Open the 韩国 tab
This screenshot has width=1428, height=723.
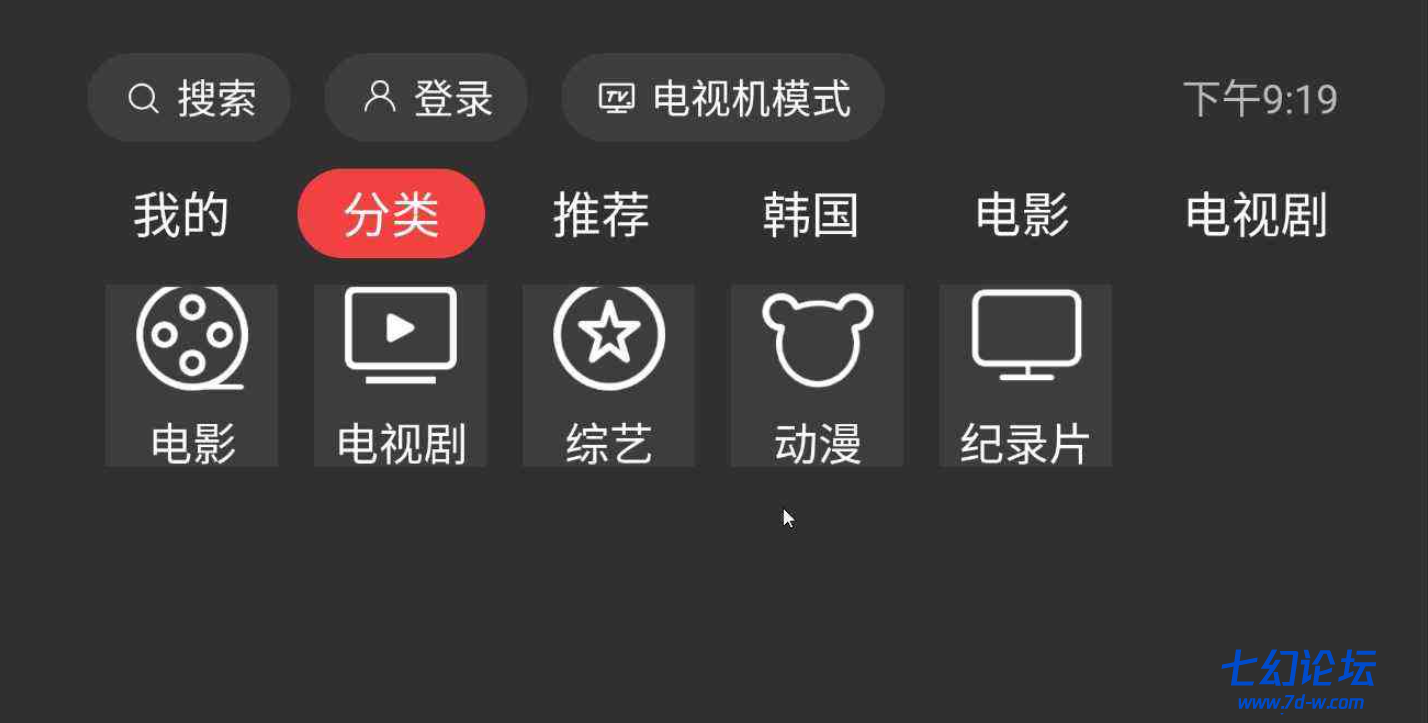[x=810, y=214]
